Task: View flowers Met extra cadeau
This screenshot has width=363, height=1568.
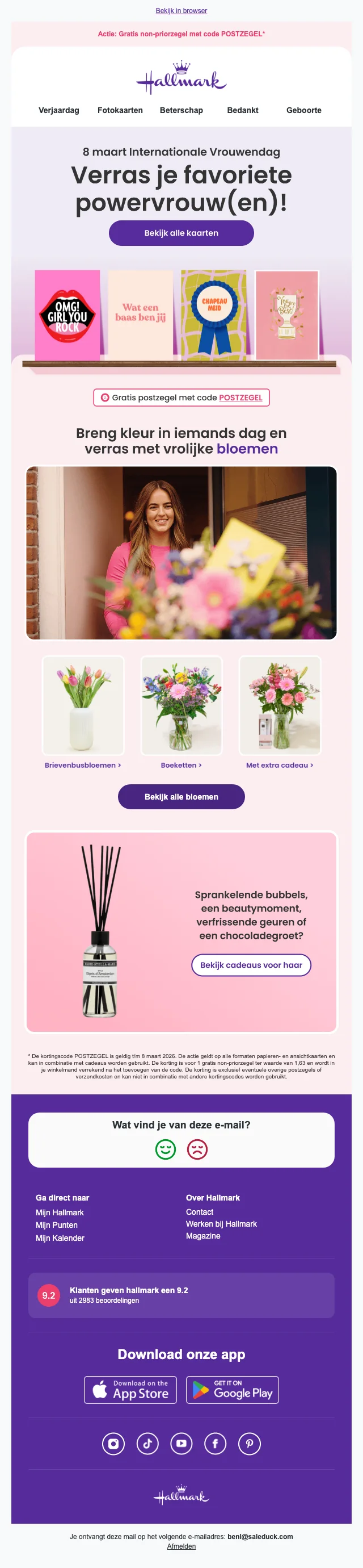Action: (279, 765)
